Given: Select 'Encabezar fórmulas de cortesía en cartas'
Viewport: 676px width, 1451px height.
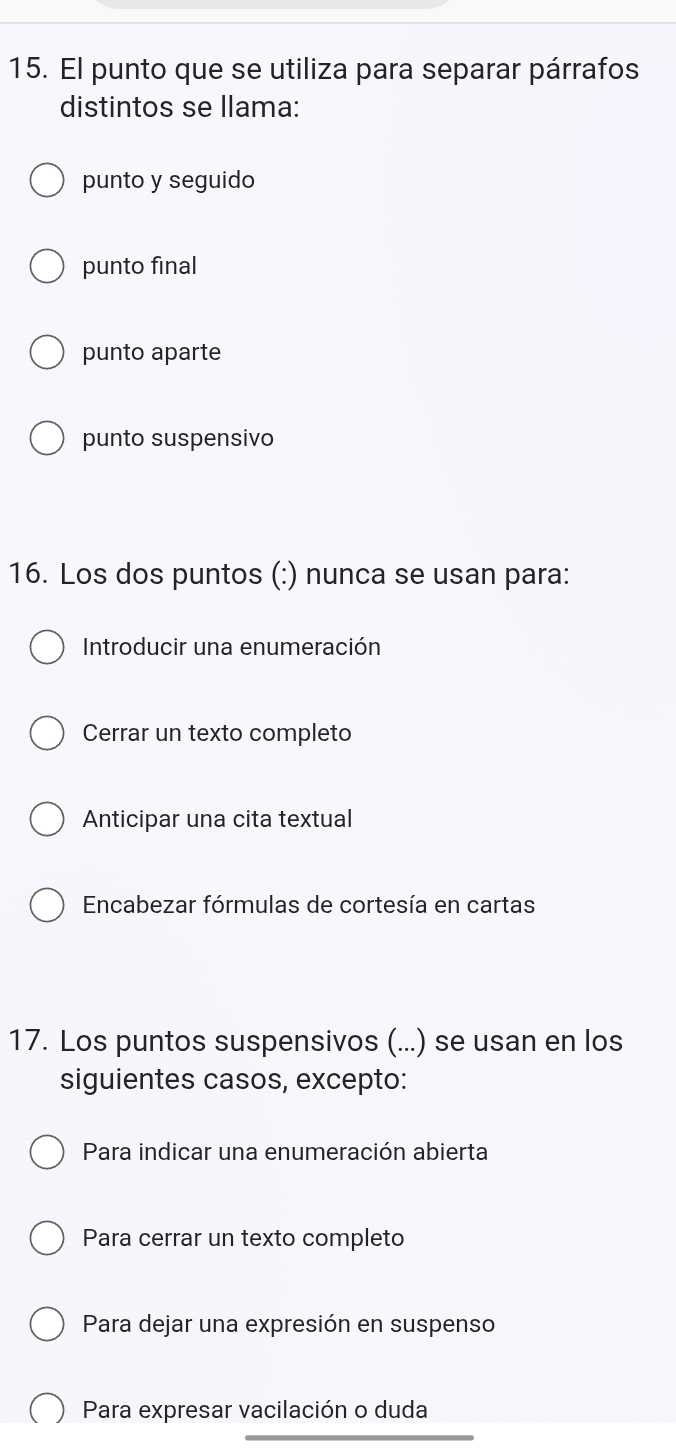Looking at the screenshot, I should [x=47, y=905].
